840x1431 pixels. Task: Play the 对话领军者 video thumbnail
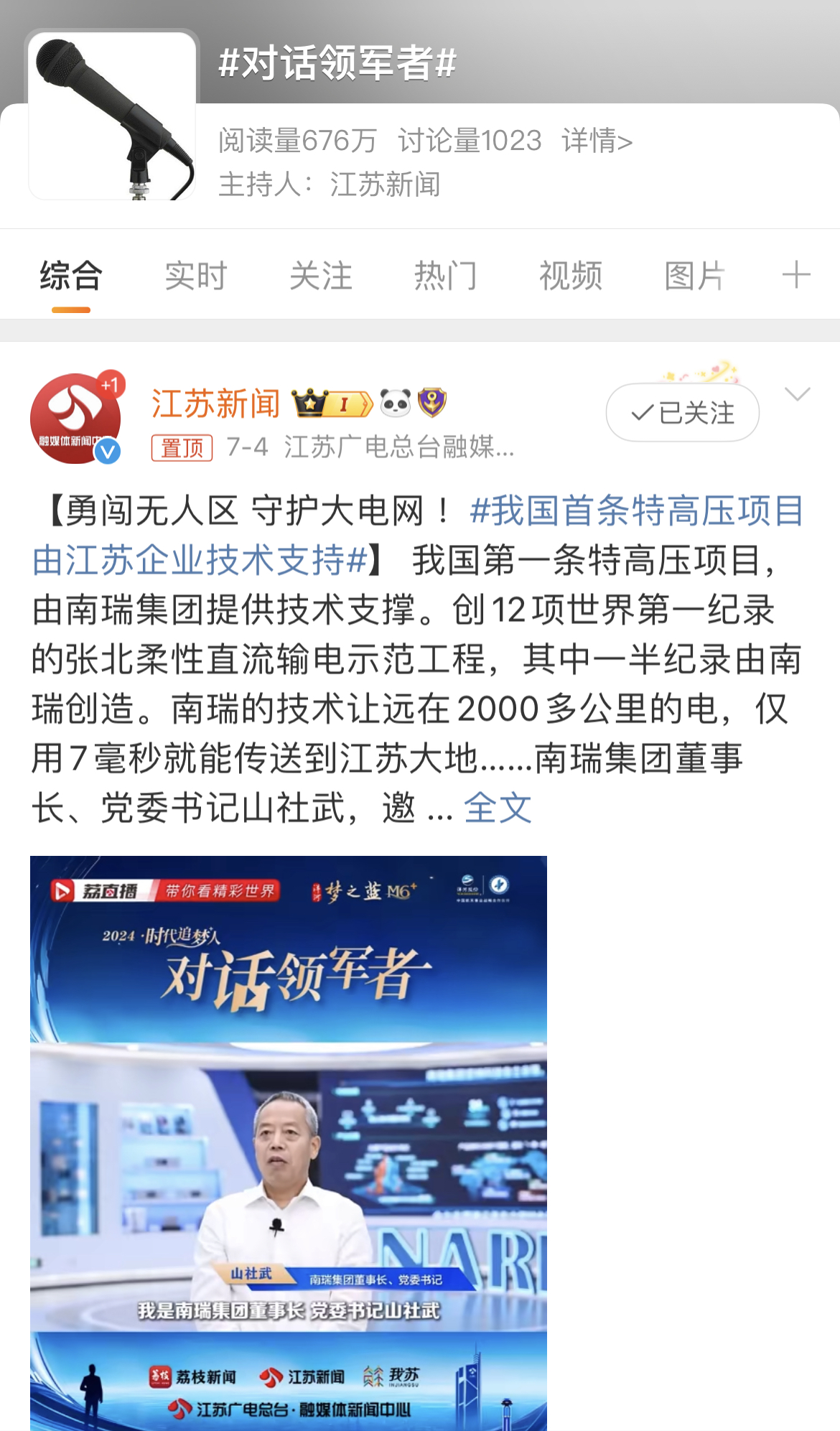pyautogui.click(x=288, y=1142)
